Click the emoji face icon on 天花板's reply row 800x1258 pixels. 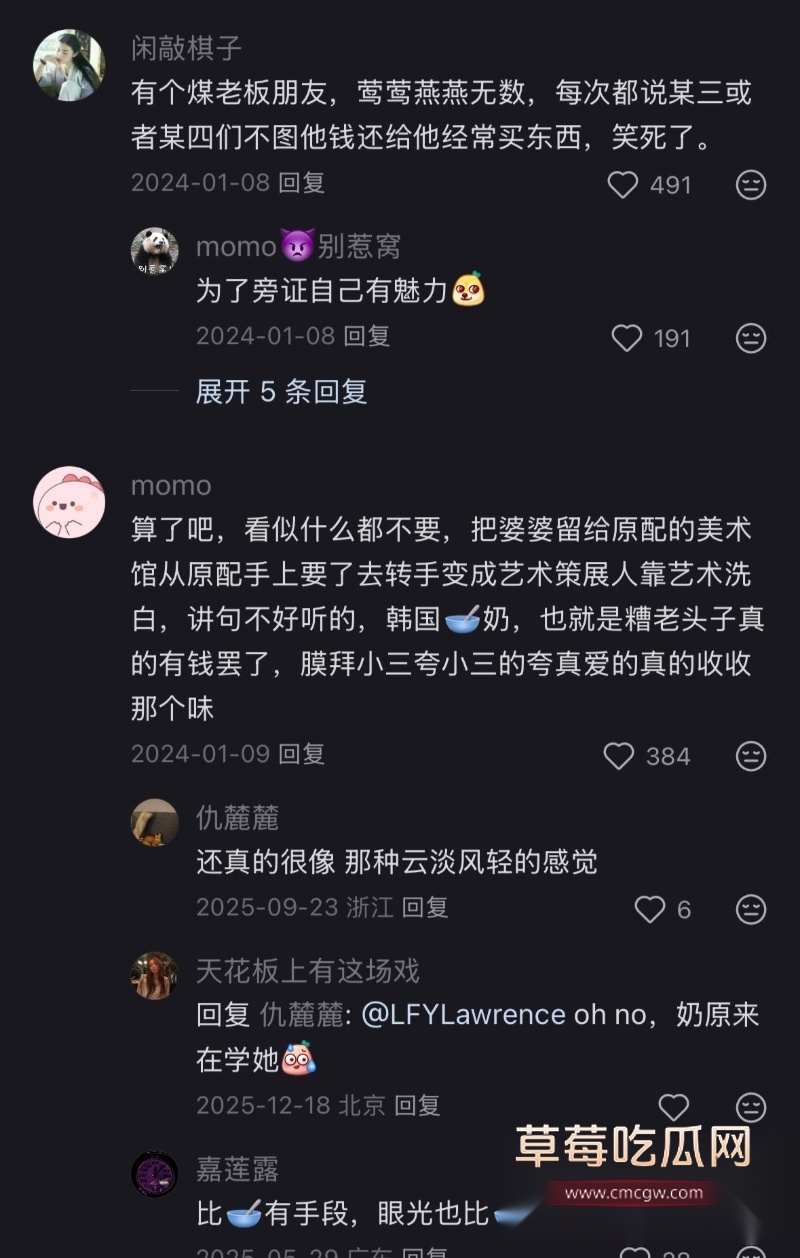coord(750,1106)
